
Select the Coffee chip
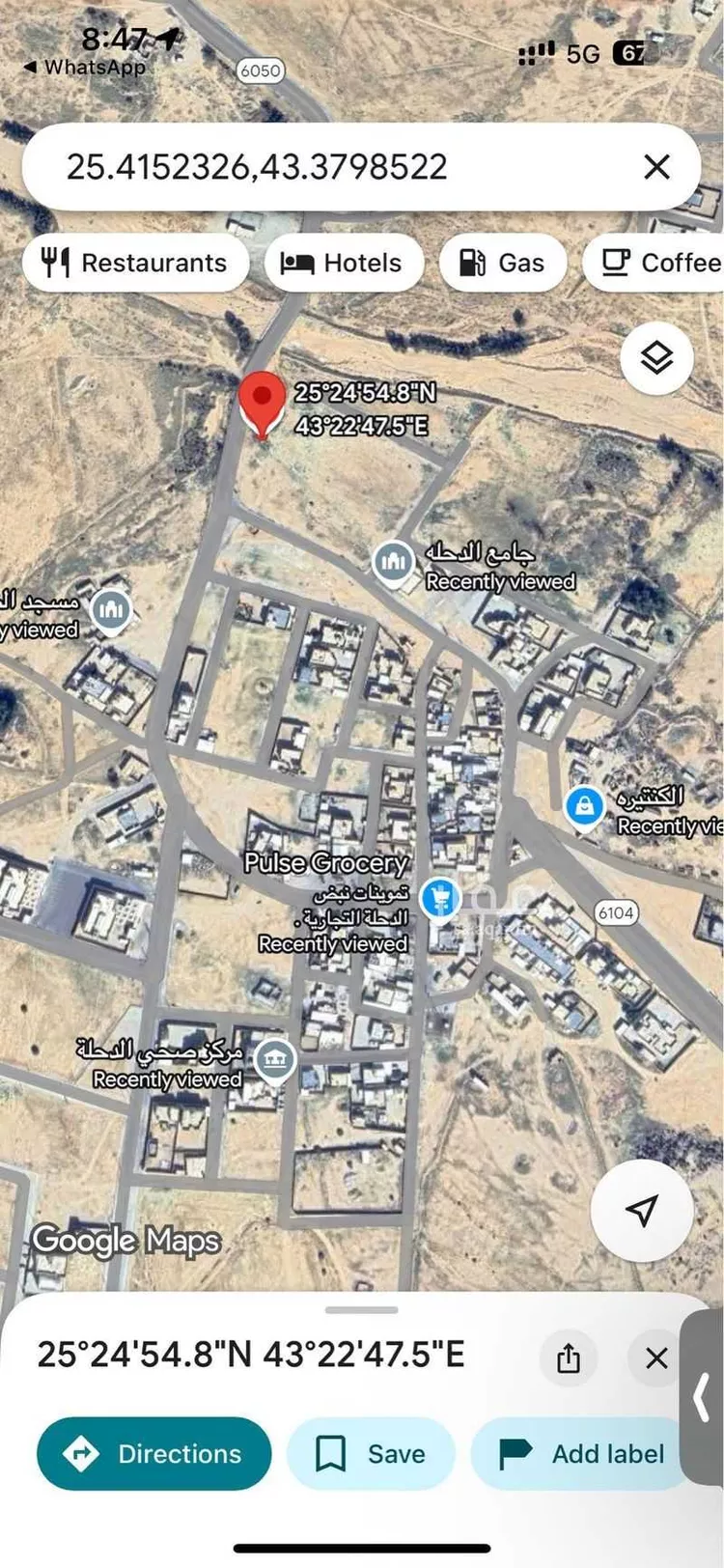[658, 263]
